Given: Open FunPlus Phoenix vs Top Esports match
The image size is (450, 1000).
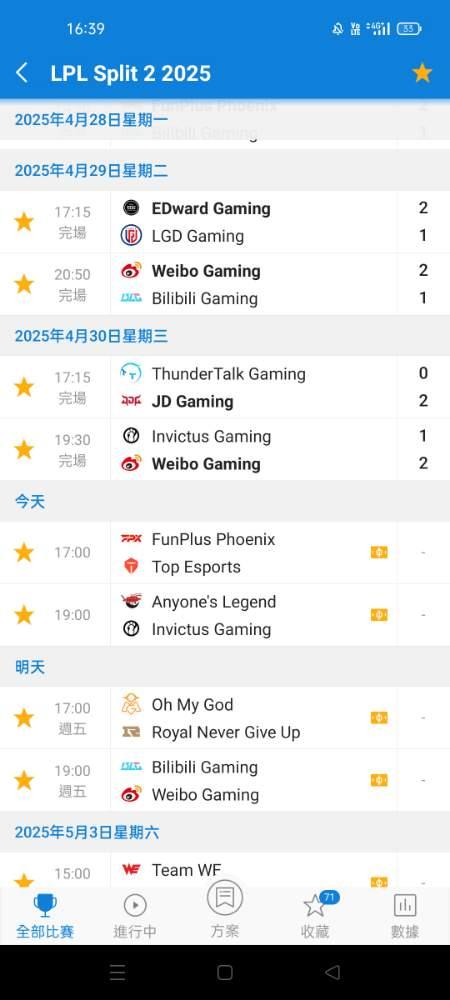Looking at the screenshot, I should tap(225, 553).
